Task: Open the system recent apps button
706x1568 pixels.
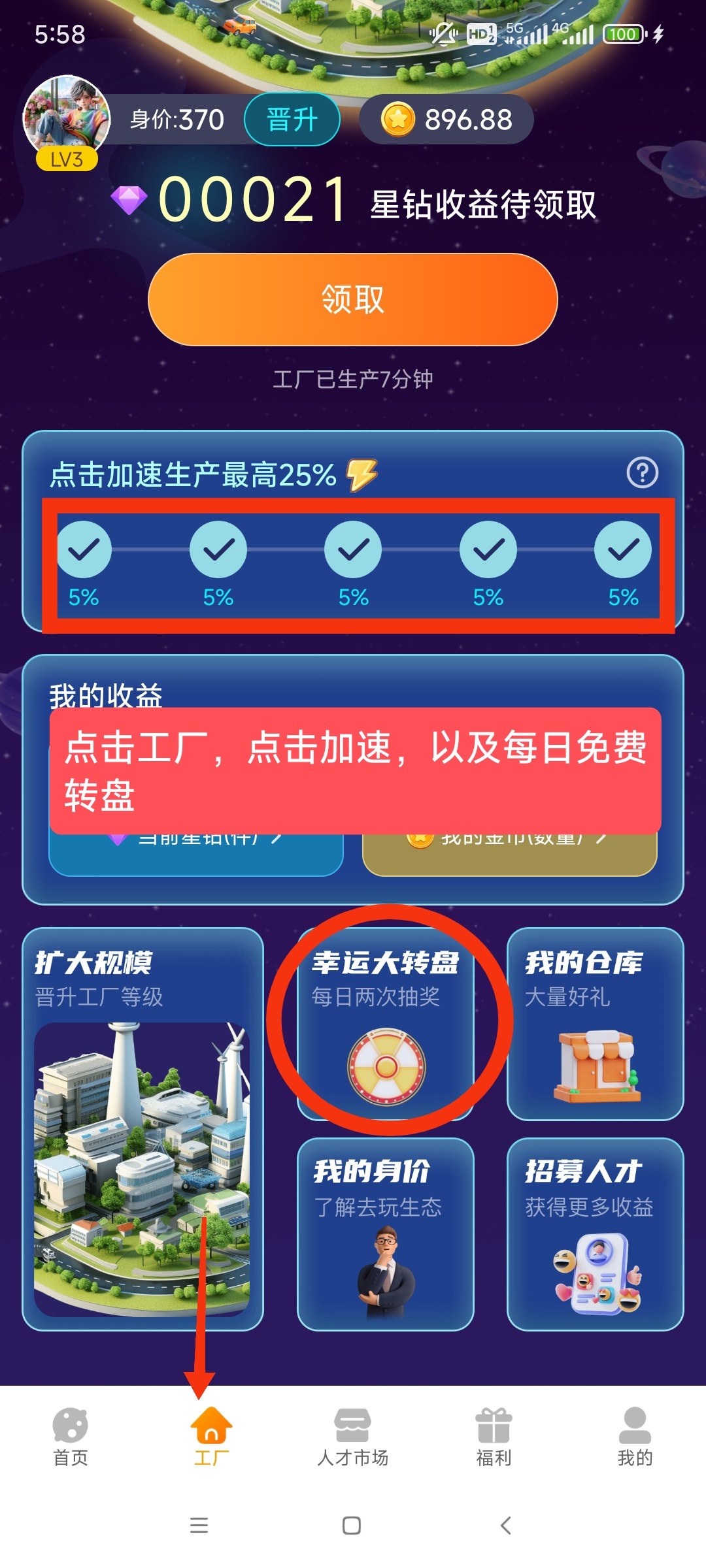Action: pos(199,1526)
